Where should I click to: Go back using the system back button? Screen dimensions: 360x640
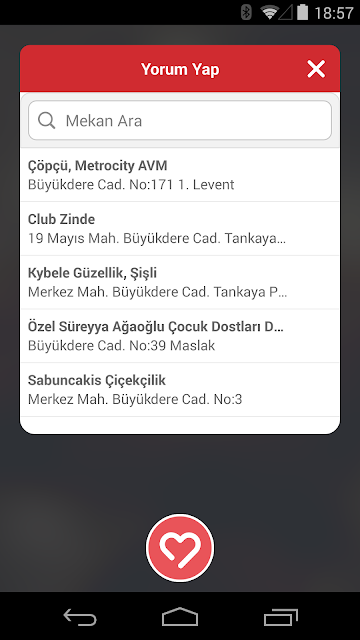pyautogui.click(x=80, y=617)
